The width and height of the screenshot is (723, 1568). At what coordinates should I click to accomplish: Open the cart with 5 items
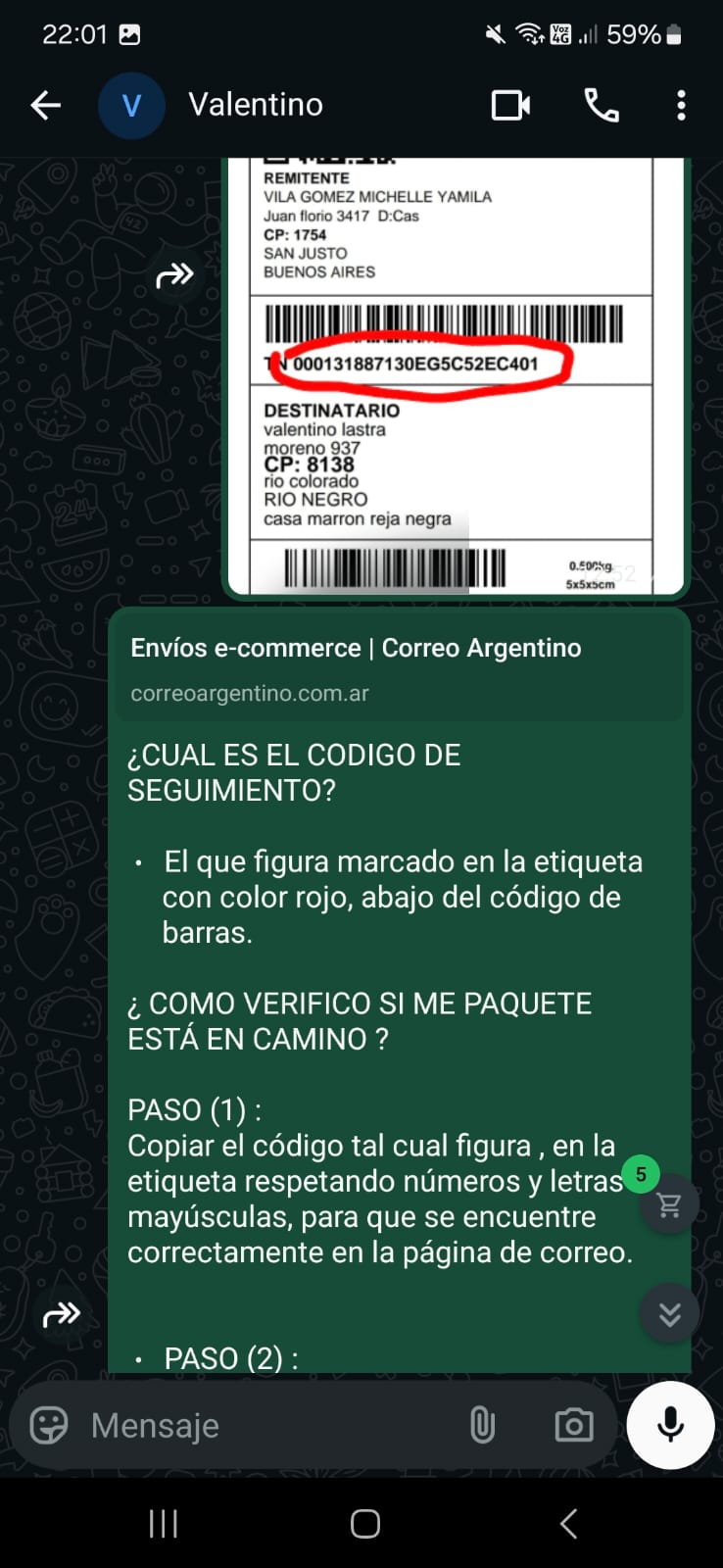[669, 1203]
